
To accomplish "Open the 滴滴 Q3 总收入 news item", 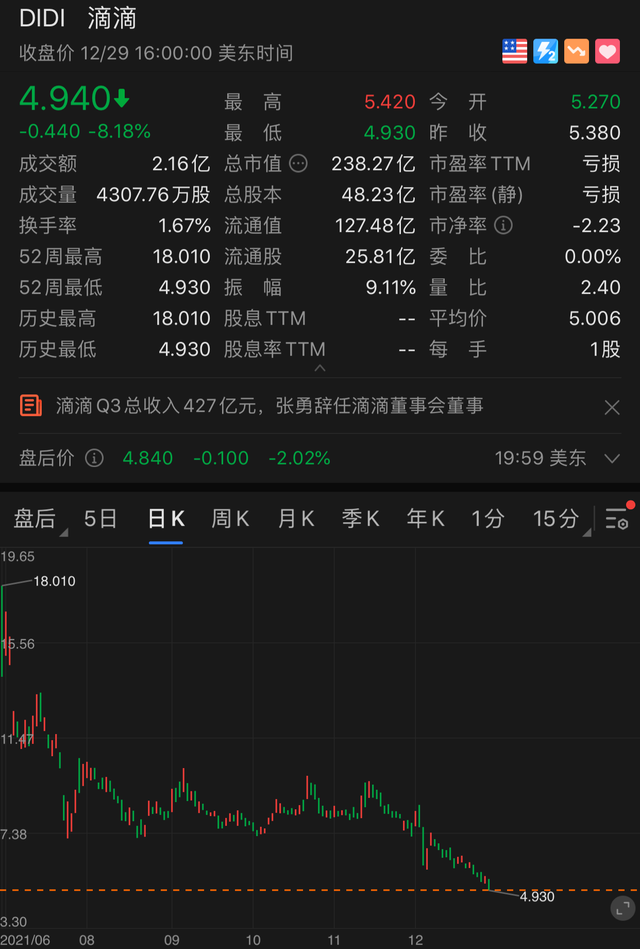I will click(270, 406).
